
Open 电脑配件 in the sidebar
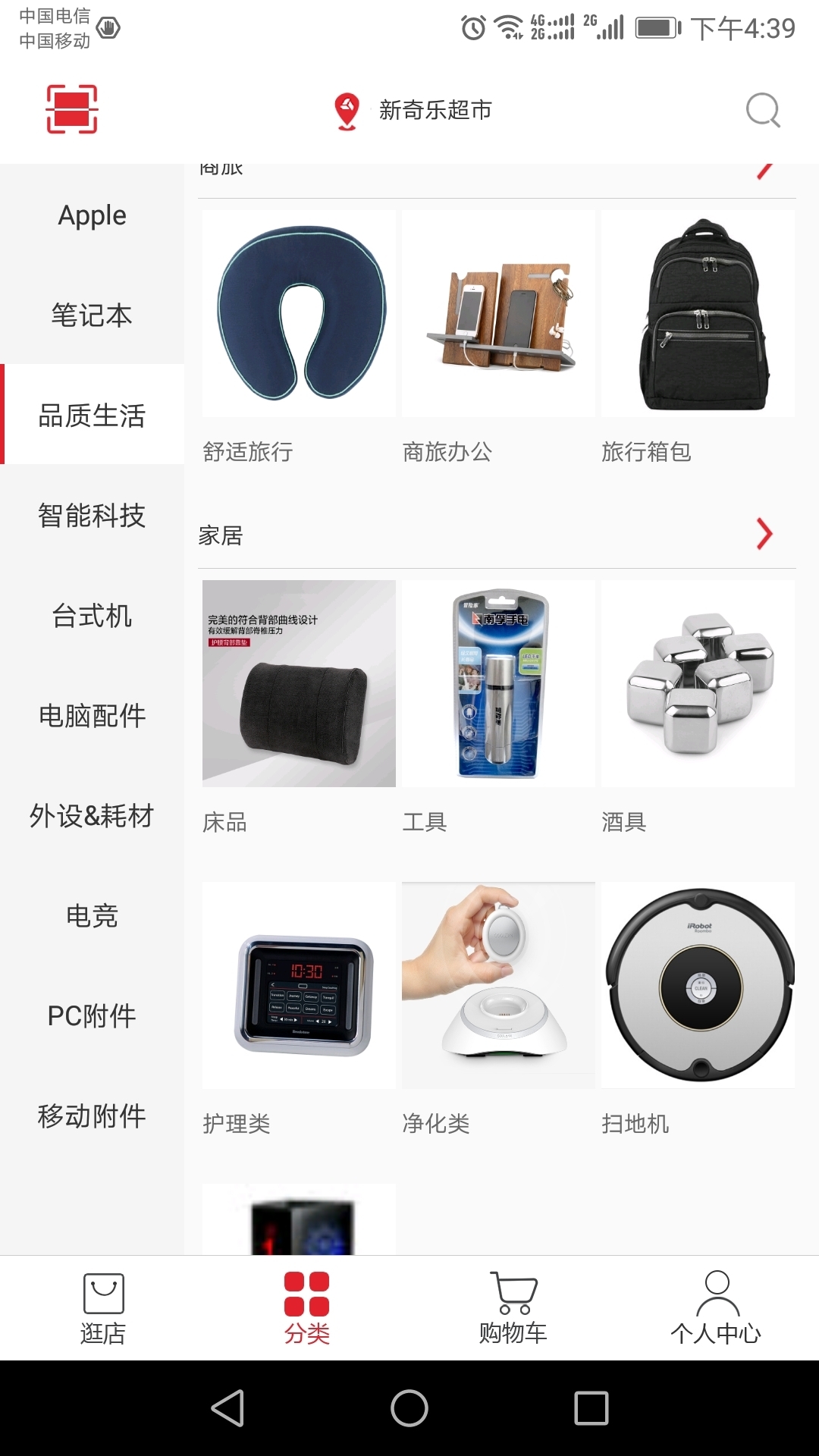pos(92,715)
